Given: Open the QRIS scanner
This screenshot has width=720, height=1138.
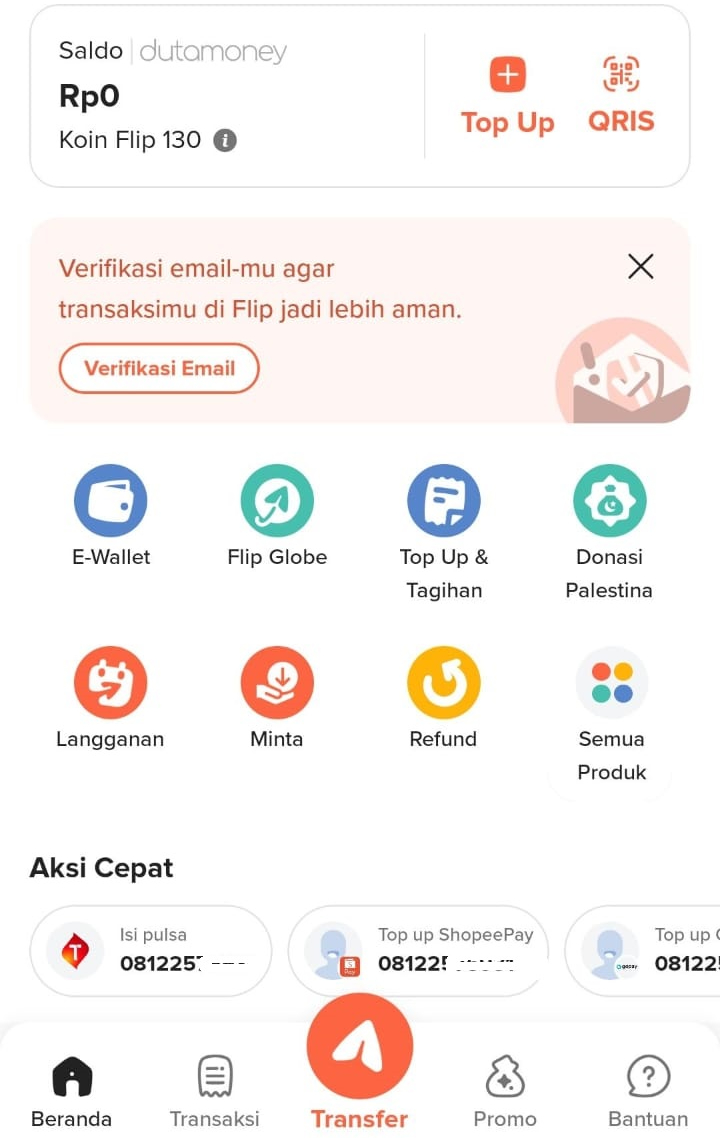Looking at the screenshot, I should pyautogui.click(x=621, y=96).
